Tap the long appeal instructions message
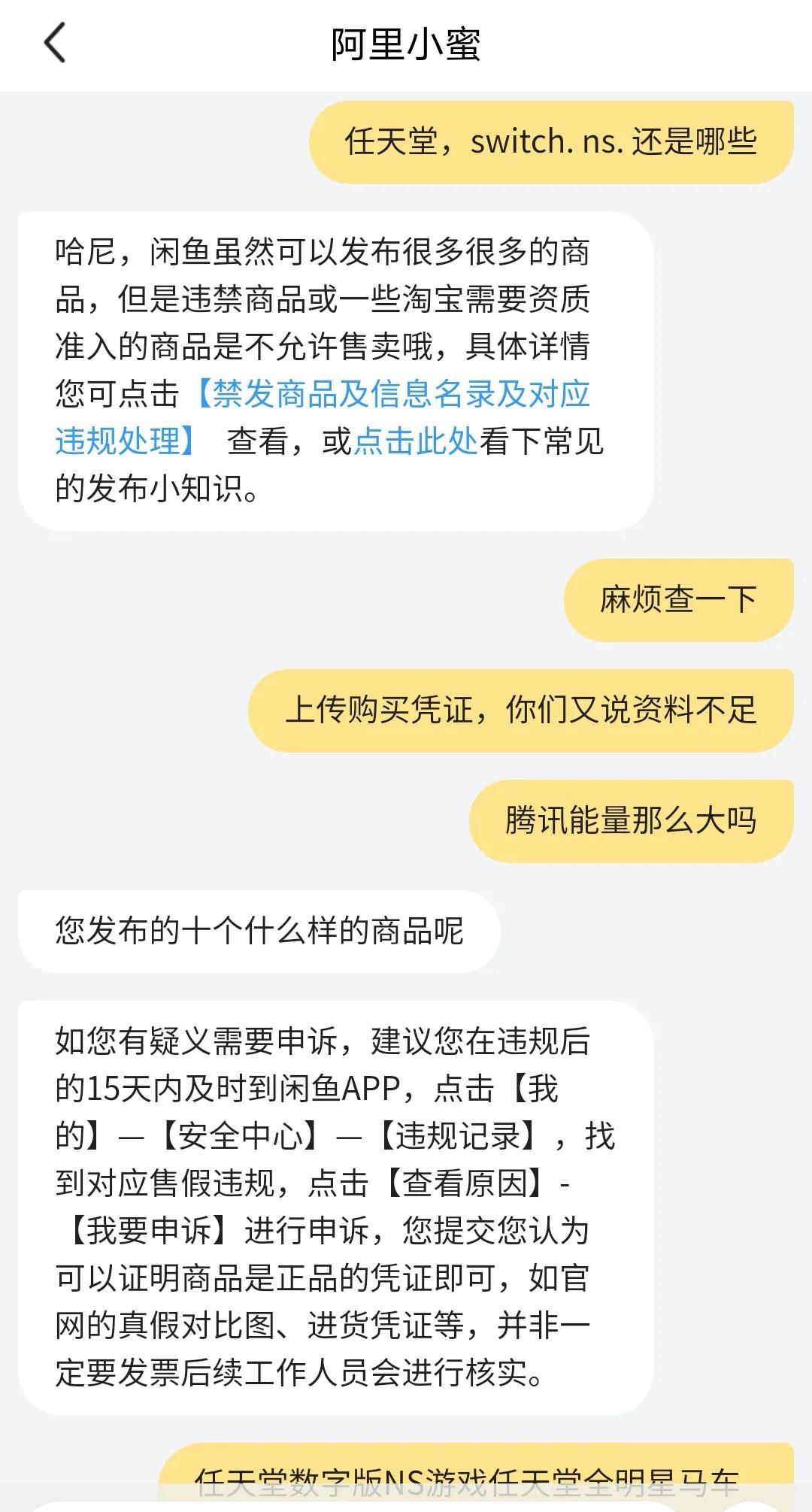This screenshot has width=812, height=1512. pyautogui.click(x=338, y=1203)
